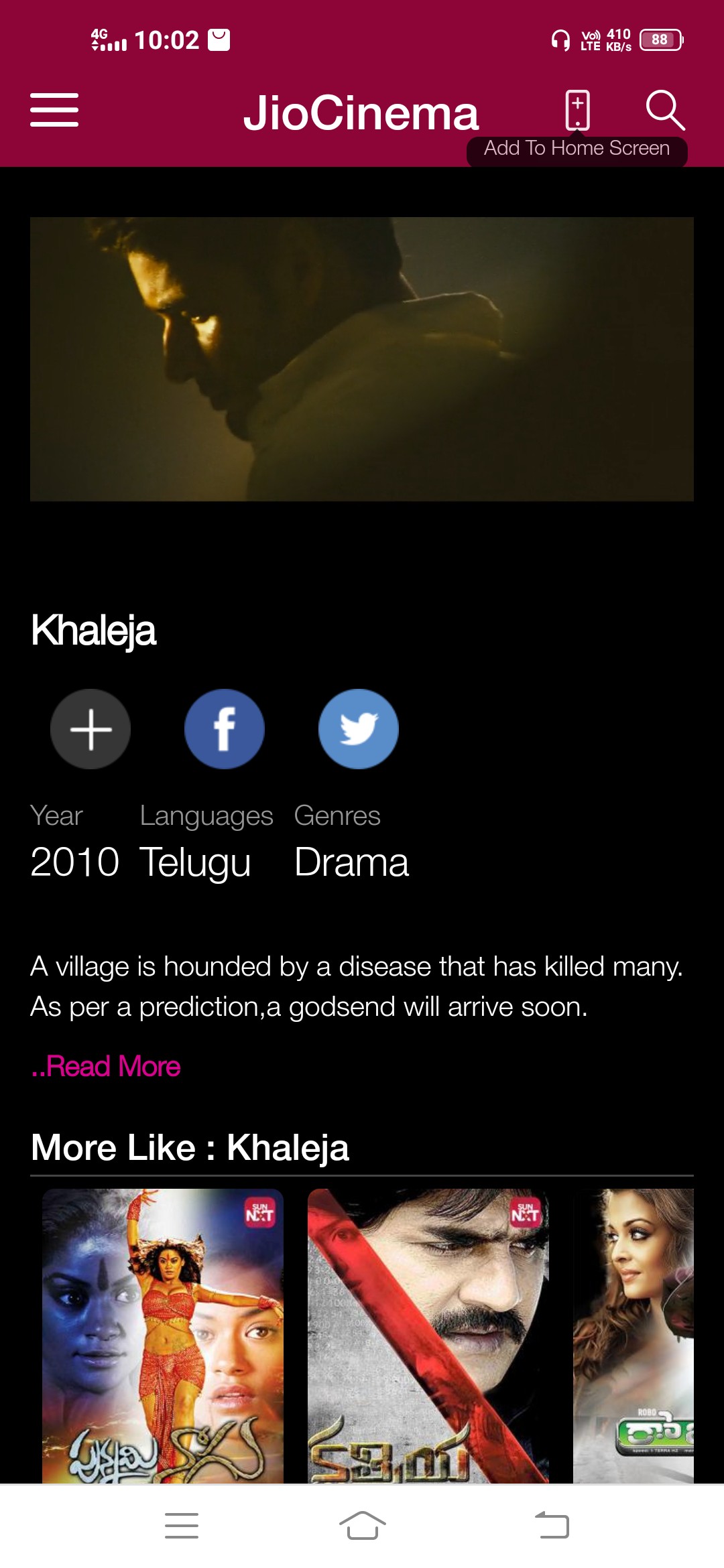Open the first poster with dancing woman

point(163,1335)
